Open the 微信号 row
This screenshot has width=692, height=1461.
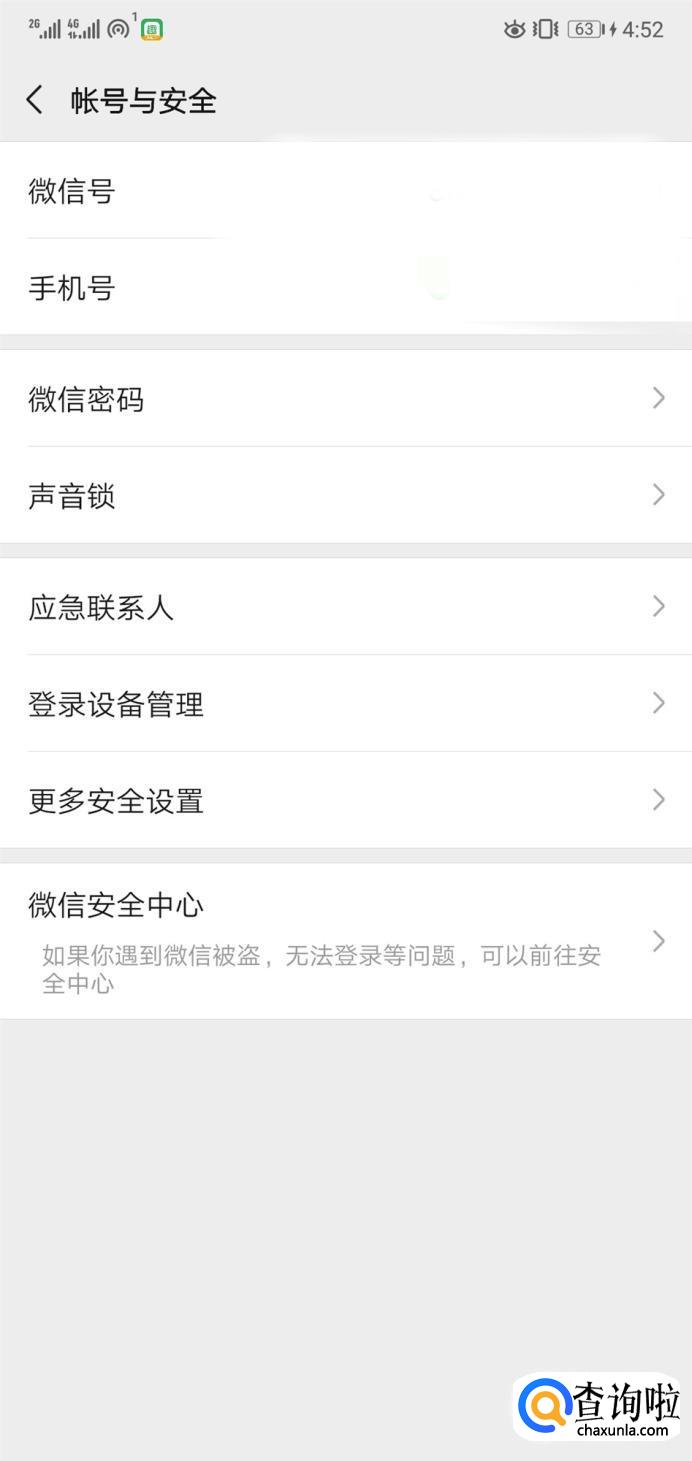345,191
